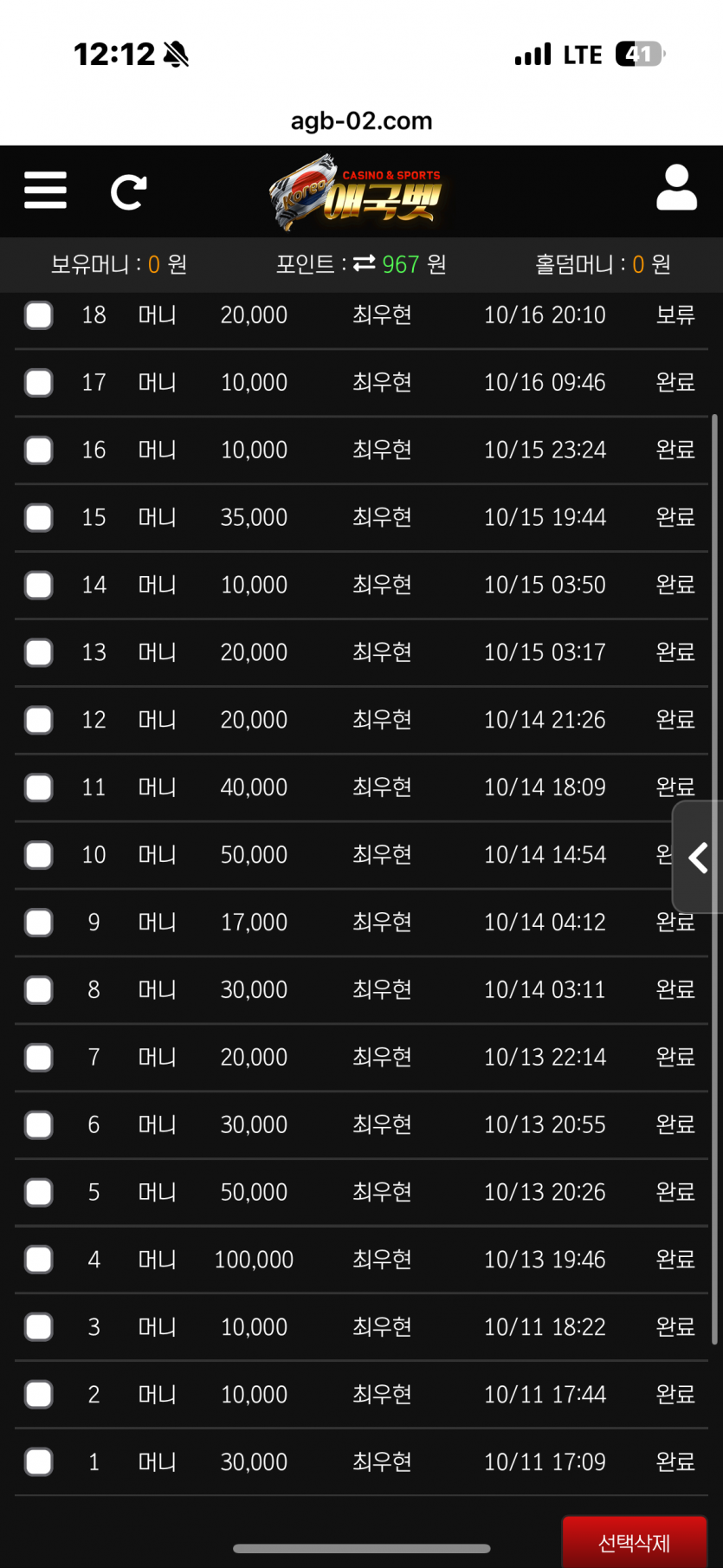This screenshot has height=1568, width=723.
Task: Reload the page with the refresh icon
Action: pos(129,191)
